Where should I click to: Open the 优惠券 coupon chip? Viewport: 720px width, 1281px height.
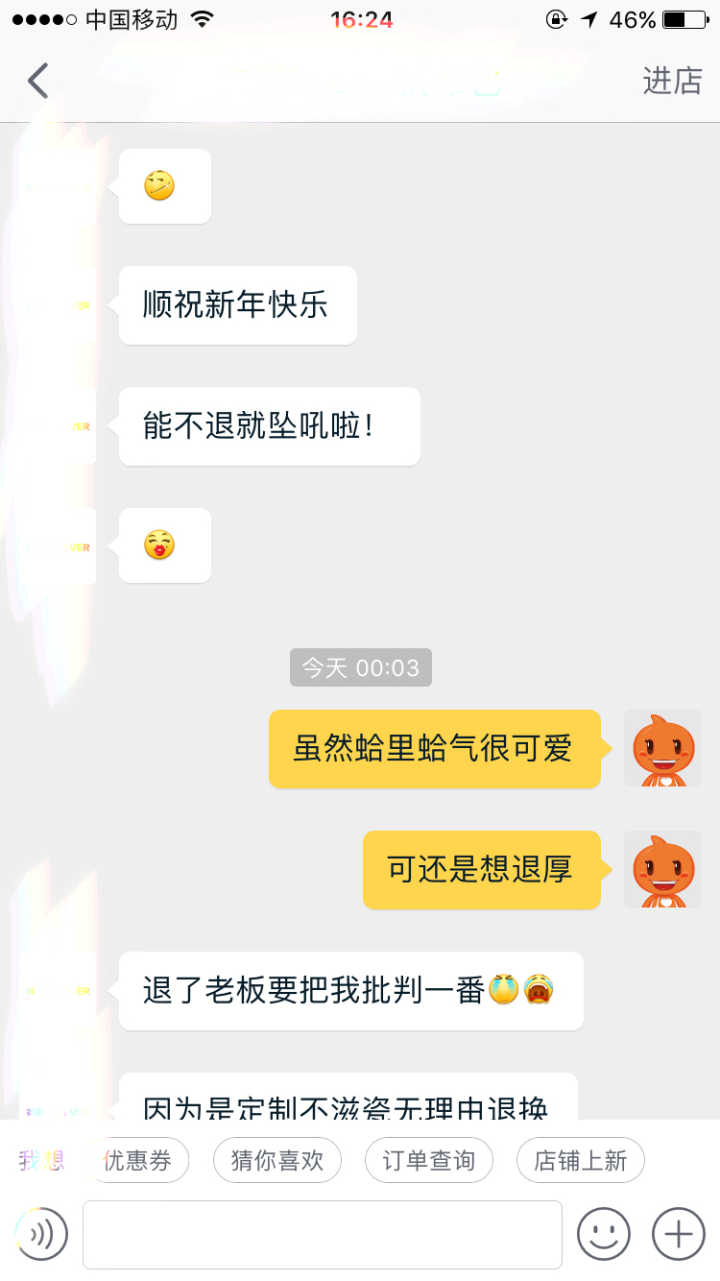[138, 1160]
